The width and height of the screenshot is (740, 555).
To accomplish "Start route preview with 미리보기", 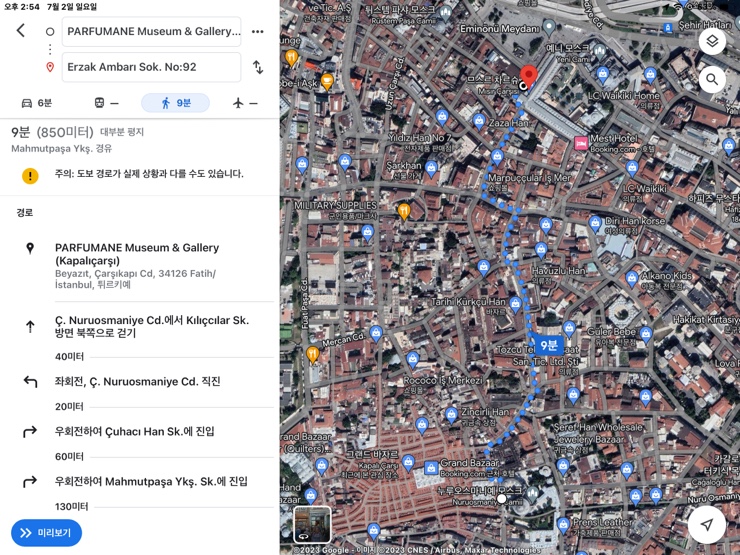I will [46, 533].
